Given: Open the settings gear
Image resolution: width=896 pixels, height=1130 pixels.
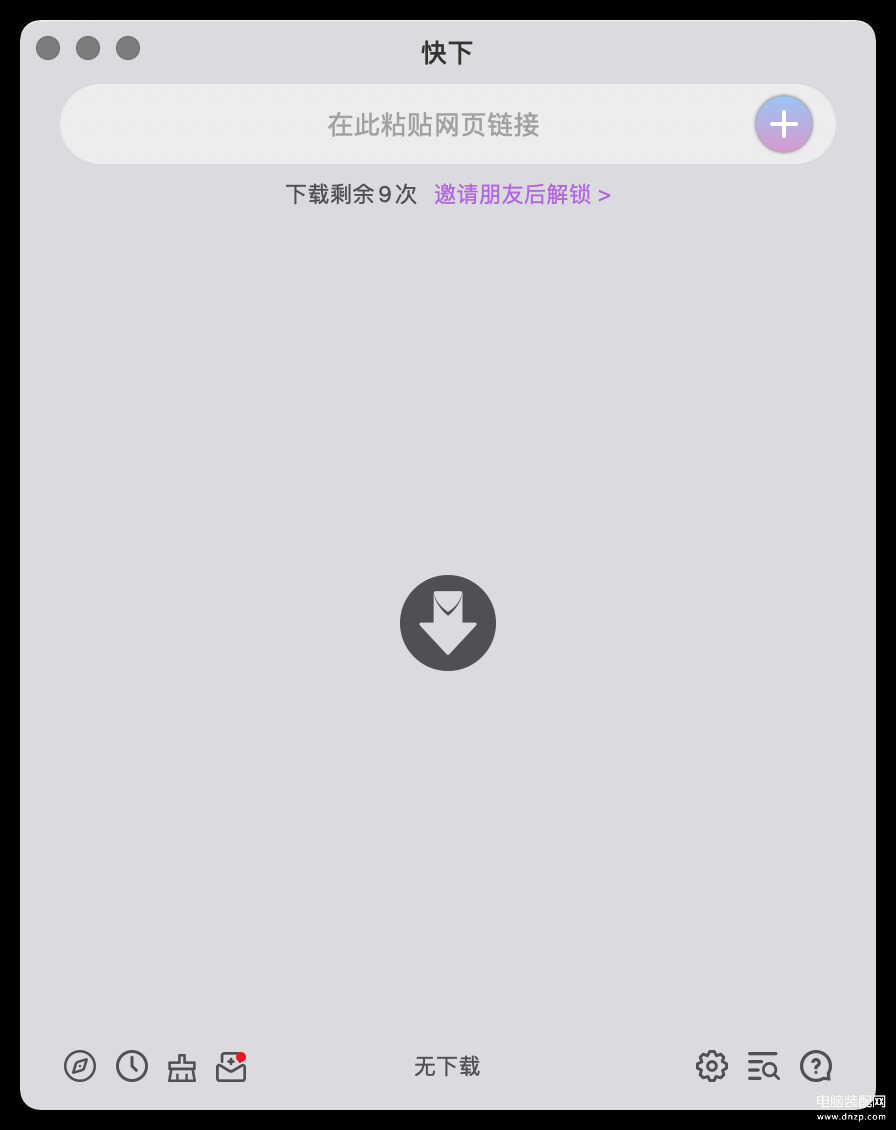Looking at the screenshot, I should pos(711,1066).
